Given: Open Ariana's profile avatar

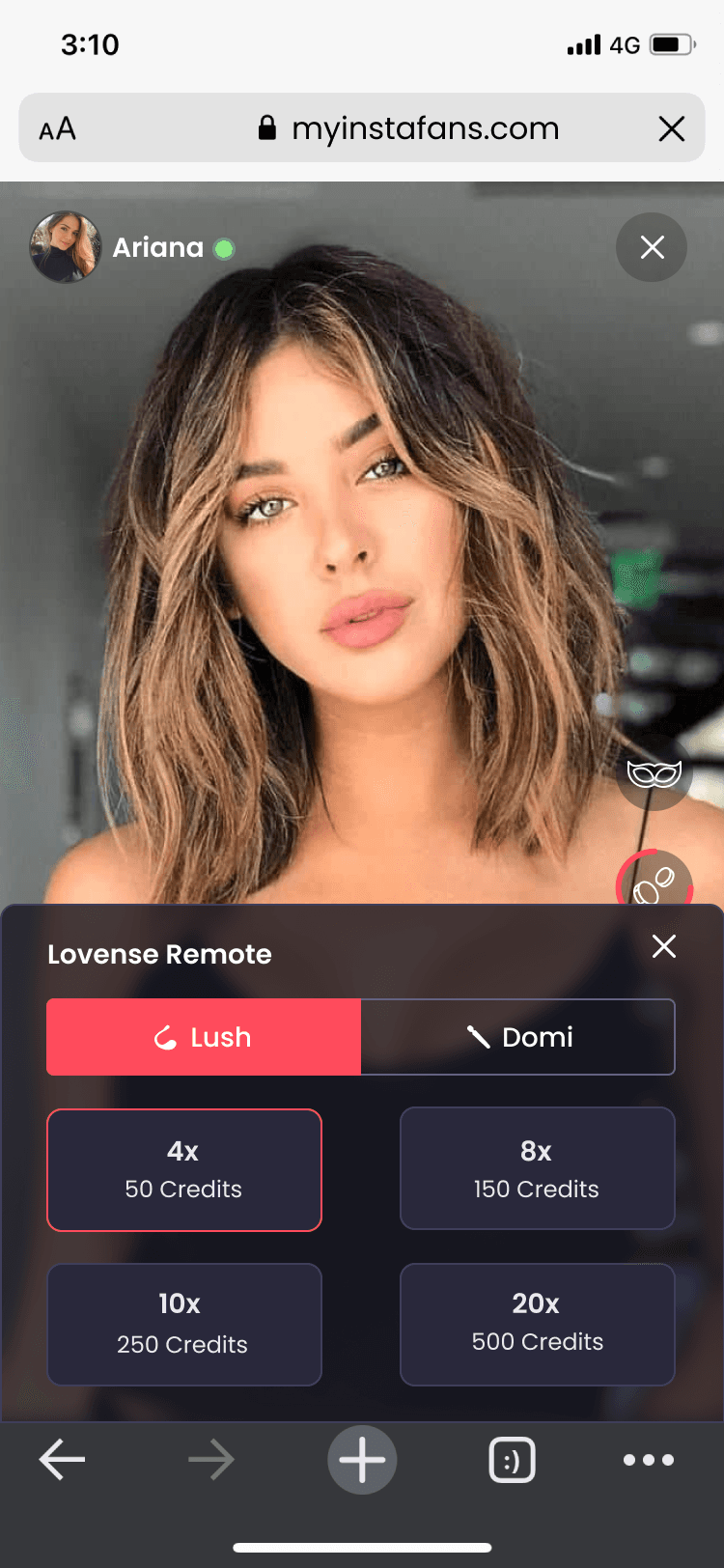Looking at the screenshot, I should pos(66,248).
